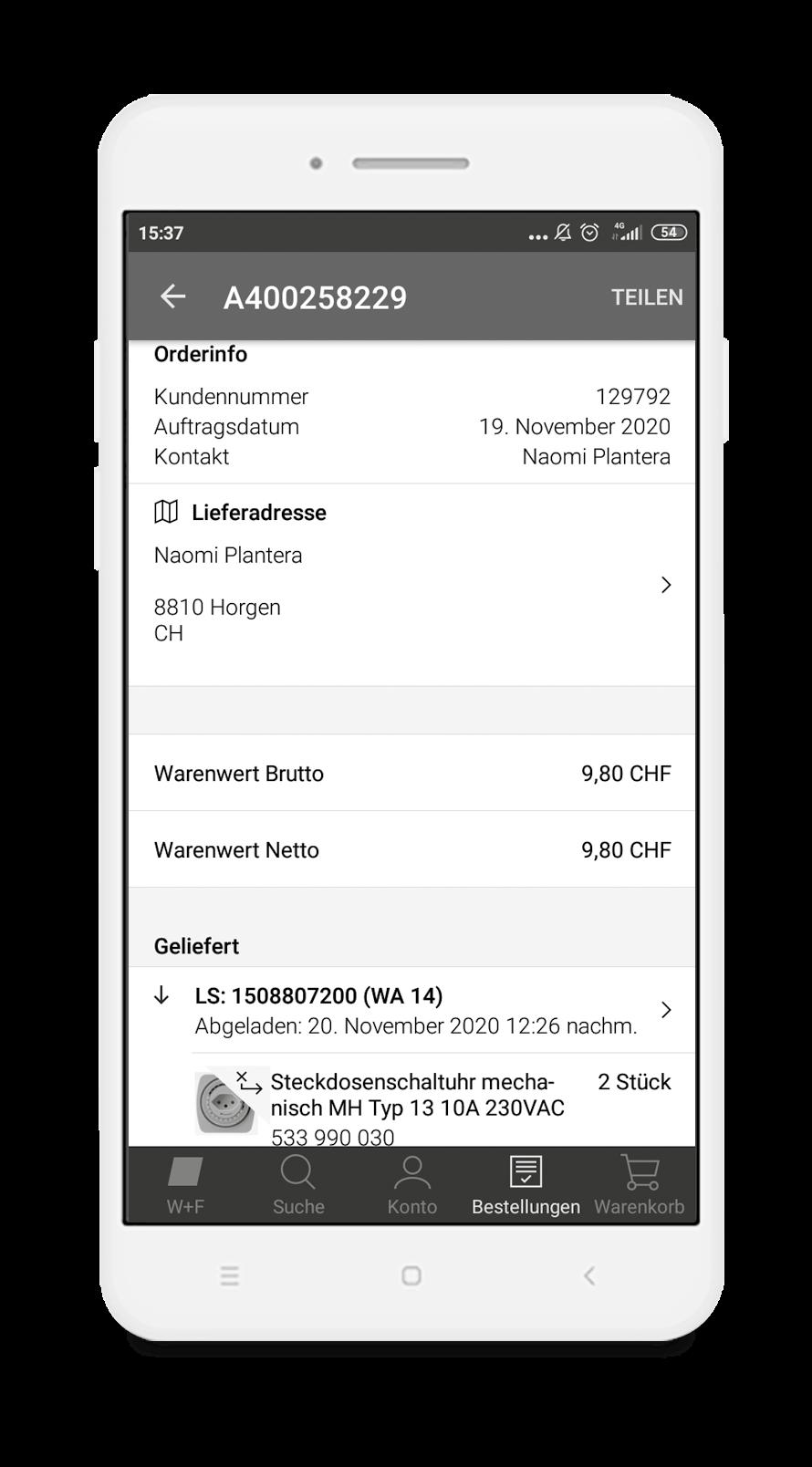This screenshot has width=812, height=1467.
Task: Go back using the arrow icon
Action: pyautogui.click(x=172, y=297)
